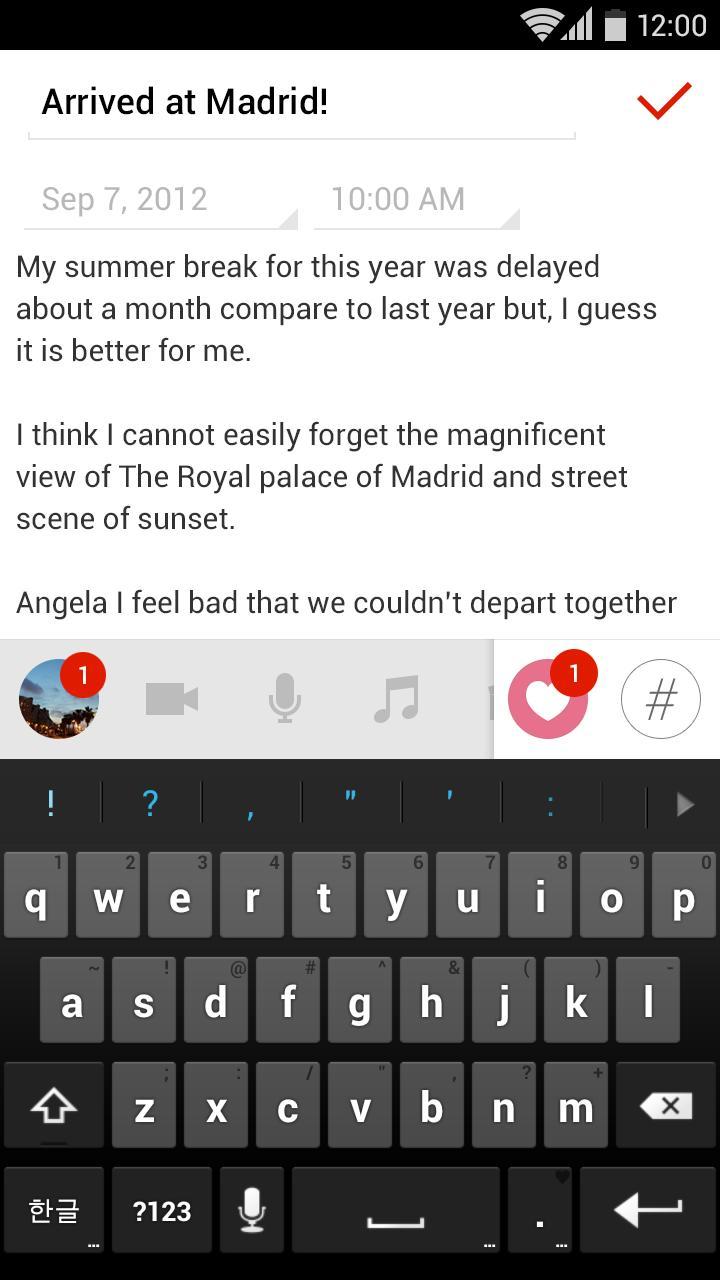
Task: Switch to the ?123 symbols keyboard
Action: [x=162, y=1211]
